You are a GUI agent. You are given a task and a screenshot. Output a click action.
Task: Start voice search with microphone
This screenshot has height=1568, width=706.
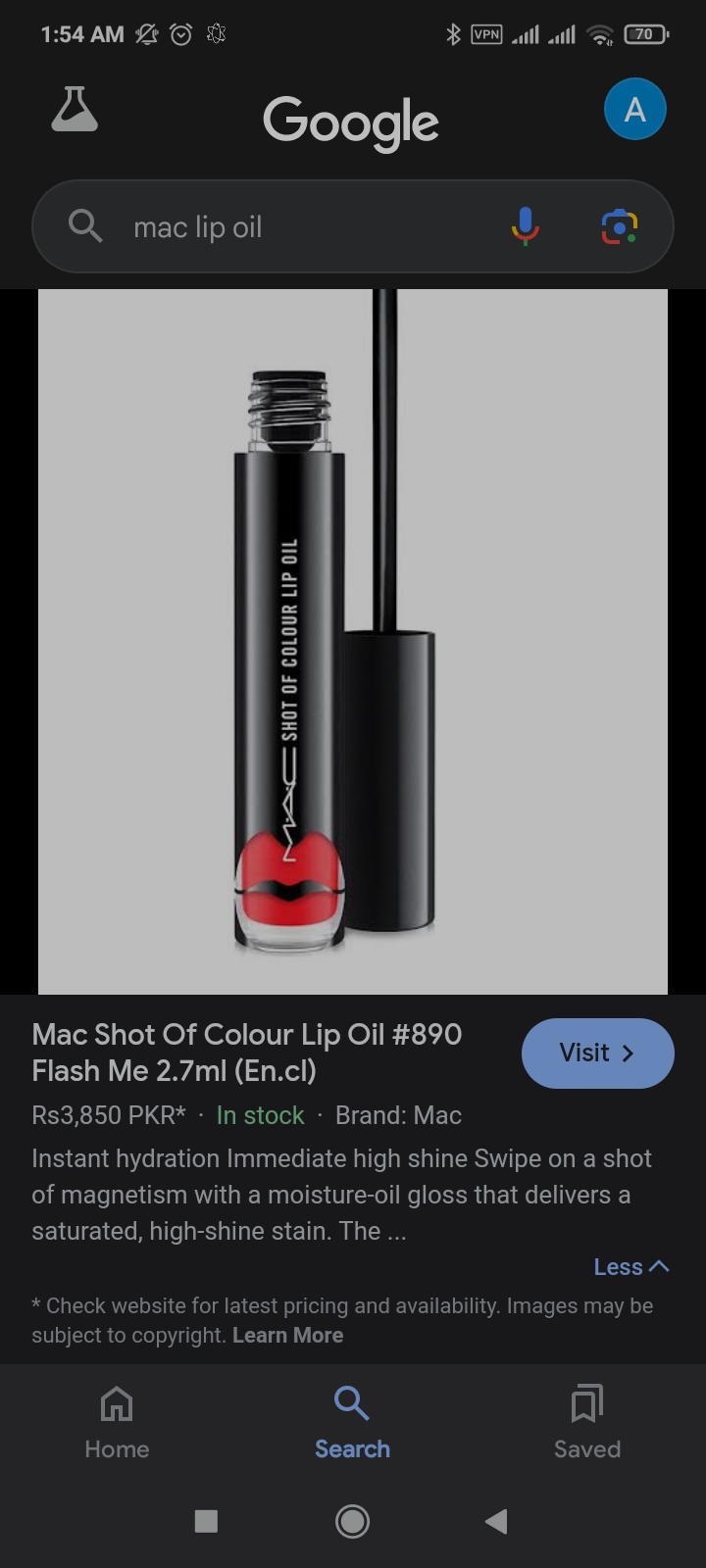(x=525, y=227)
